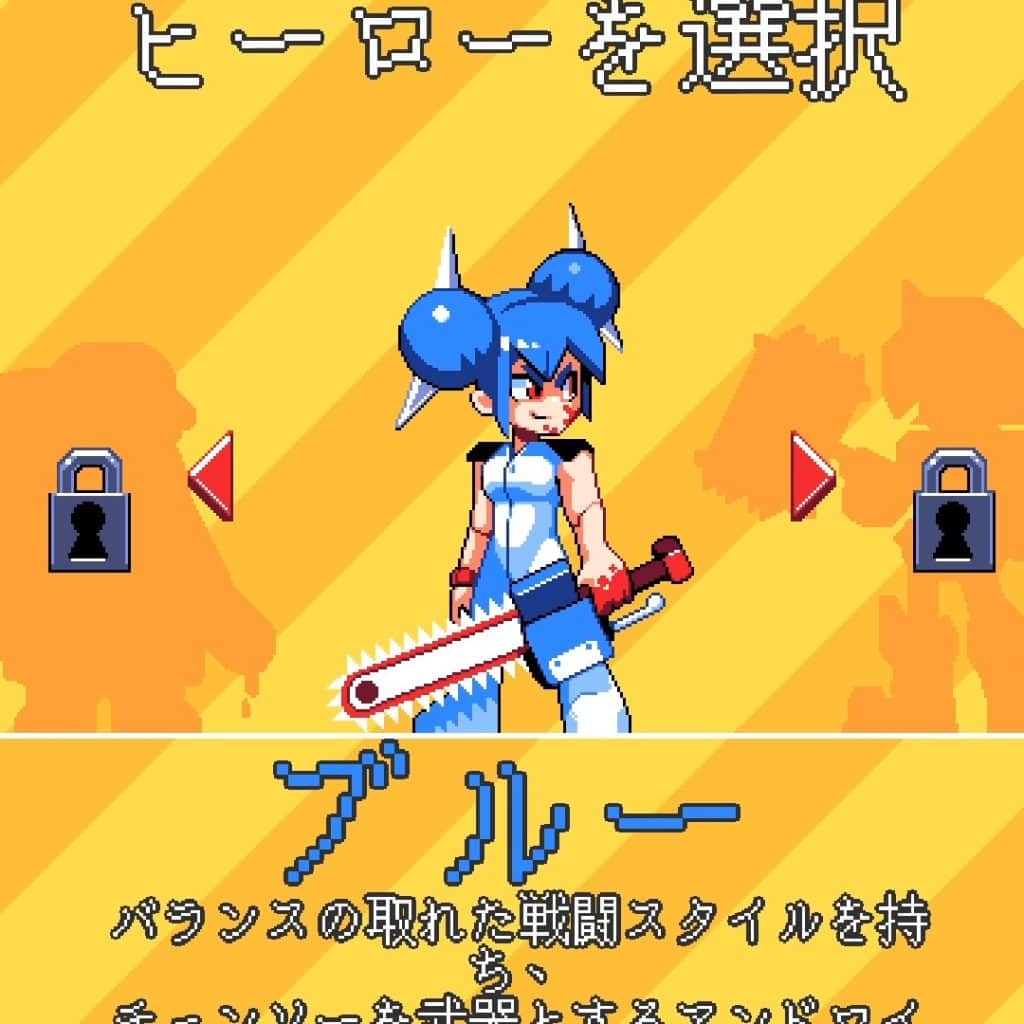This screenshot has height=1024, width=1024.
Task: Tap the locked hero silhouette on the right
Action: 952,510
